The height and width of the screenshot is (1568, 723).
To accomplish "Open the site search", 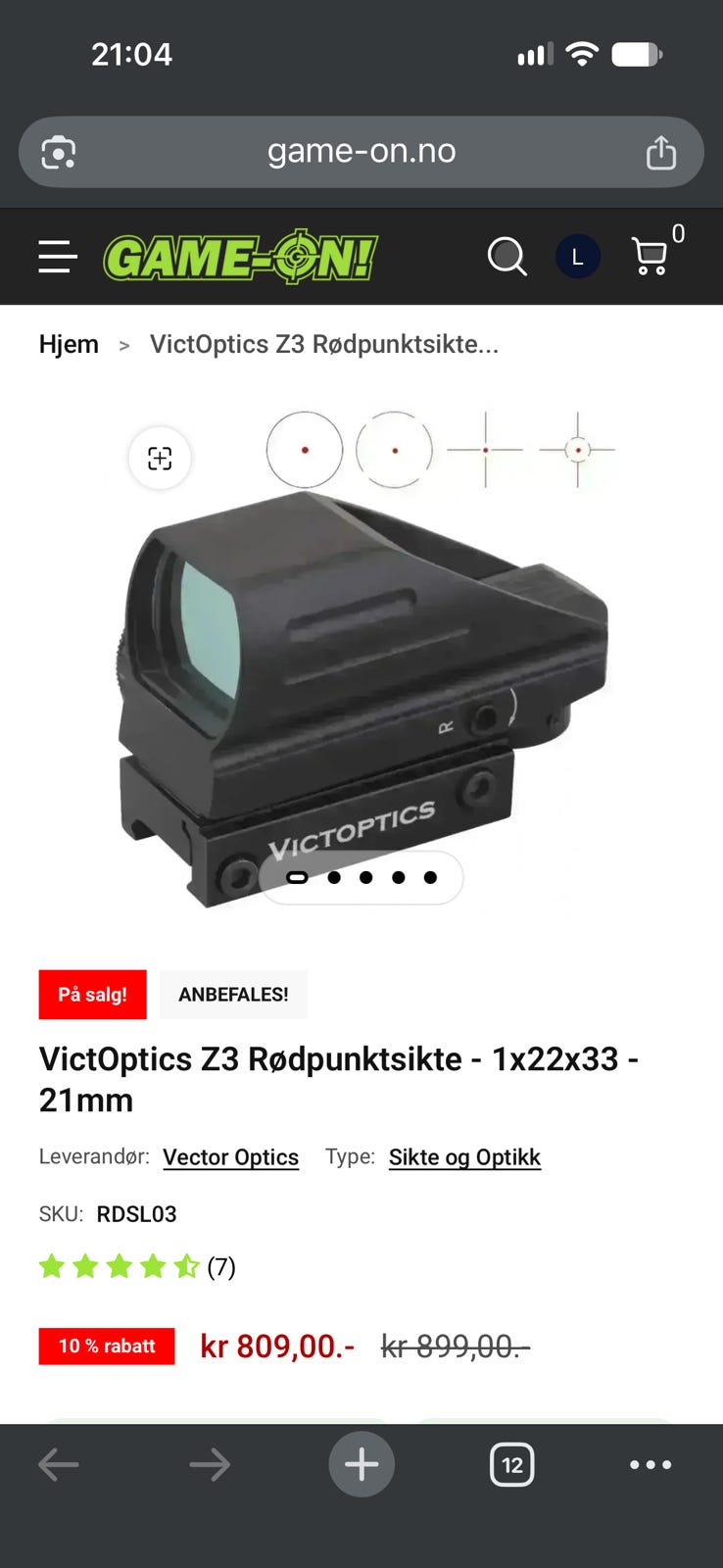I will (506, 257).
